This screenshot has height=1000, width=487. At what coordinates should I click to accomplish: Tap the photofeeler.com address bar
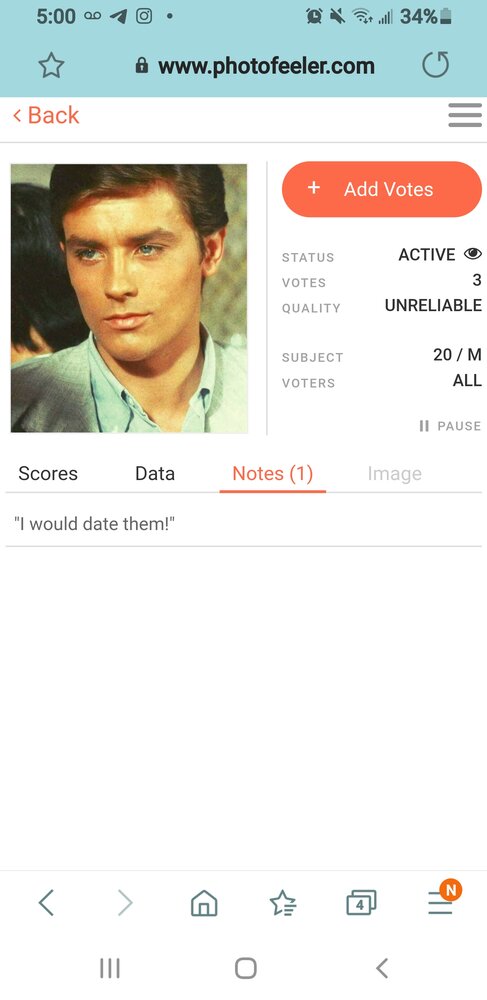255,66
